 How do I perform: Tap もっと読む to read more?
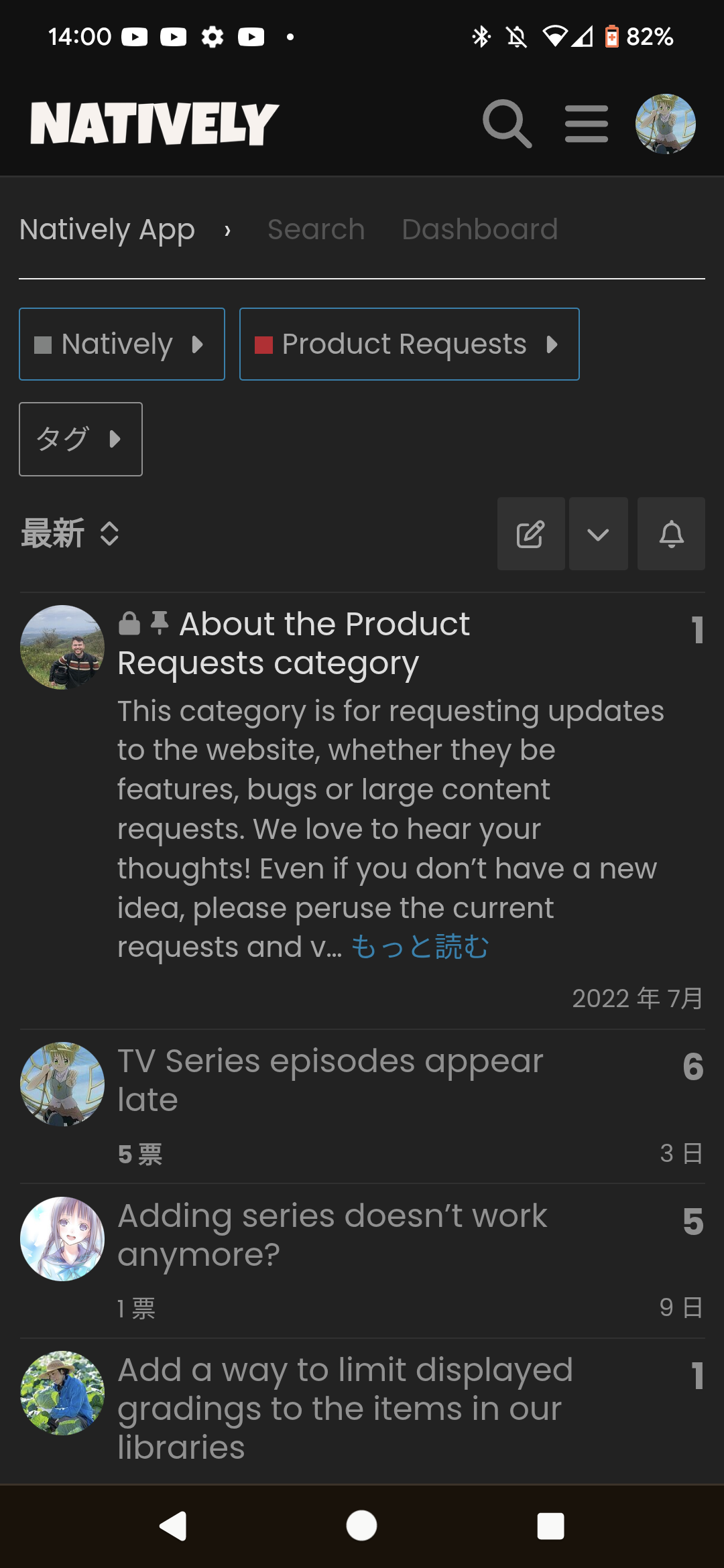click(420, 948)
